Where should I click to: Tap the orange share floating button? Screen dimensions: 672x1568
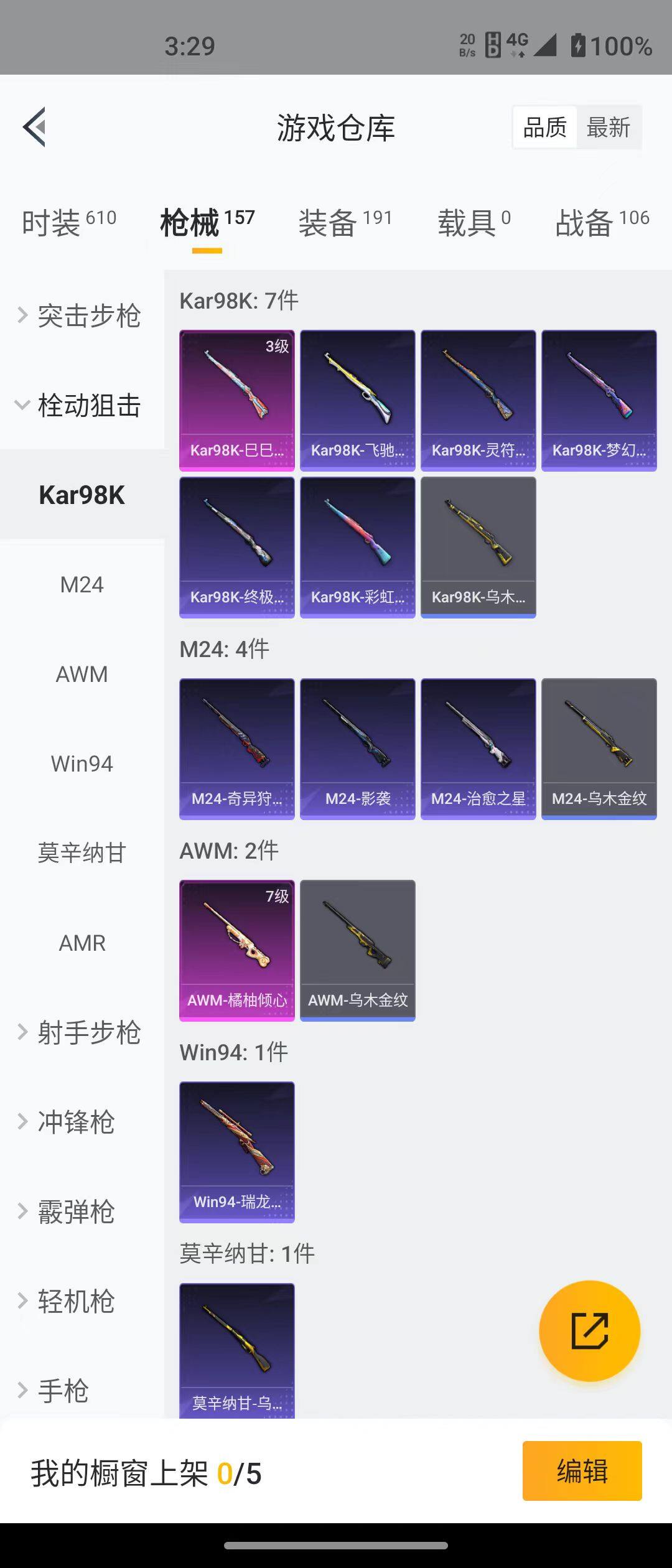[x=589, y=1331]
